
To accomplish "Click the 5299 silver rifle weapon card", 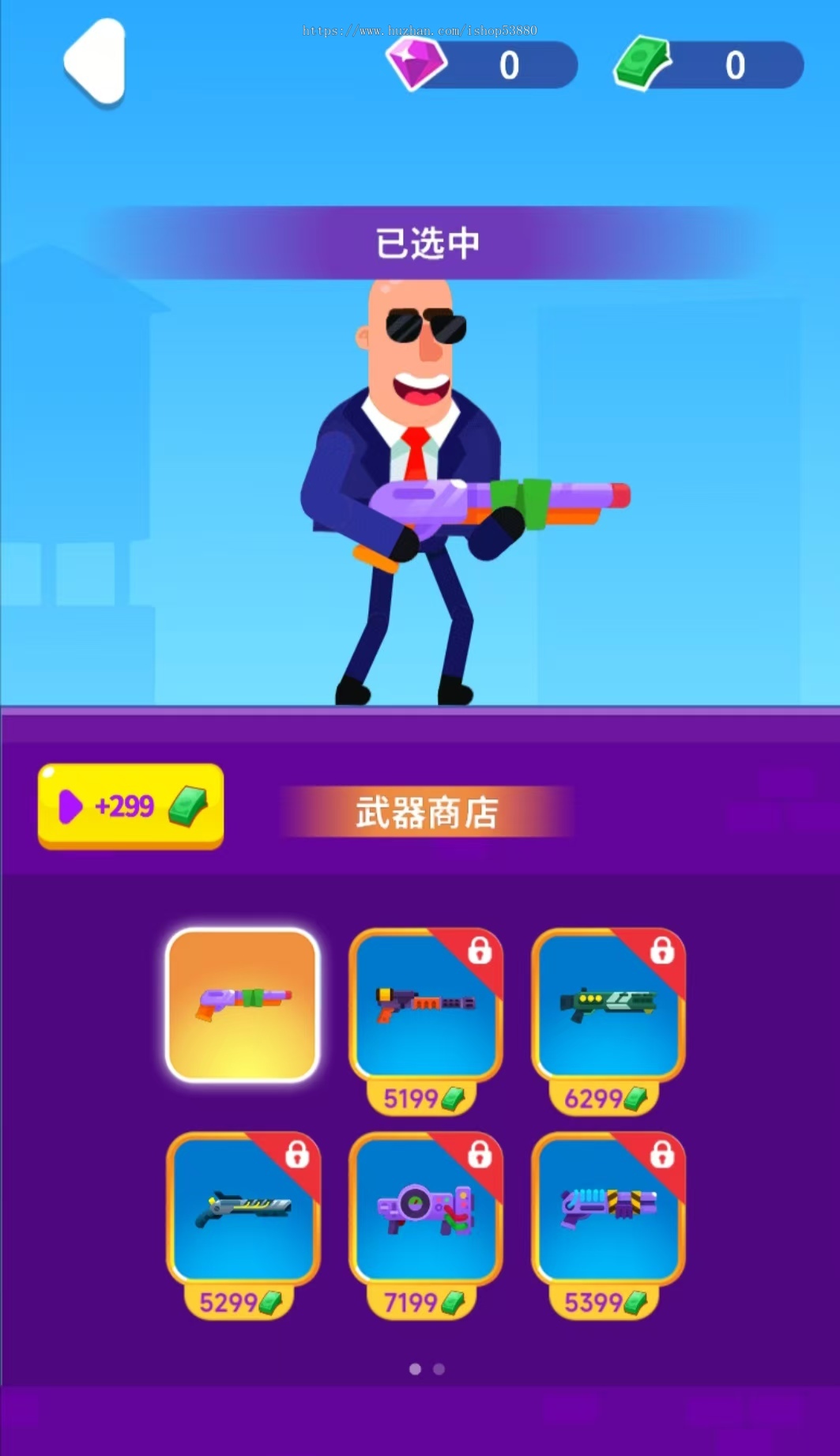I will click(x=243, y=1209).
